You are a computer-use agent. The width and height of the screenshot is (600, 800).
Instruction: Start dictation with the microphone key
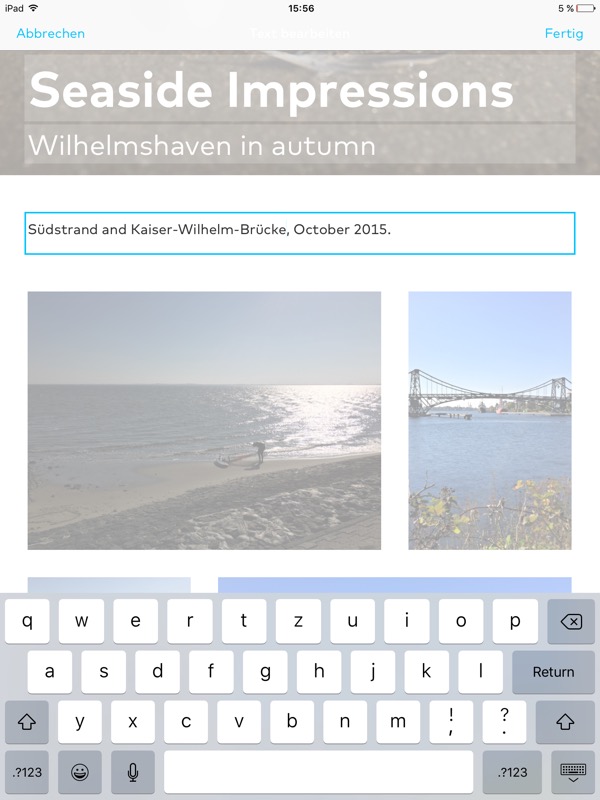133,772
